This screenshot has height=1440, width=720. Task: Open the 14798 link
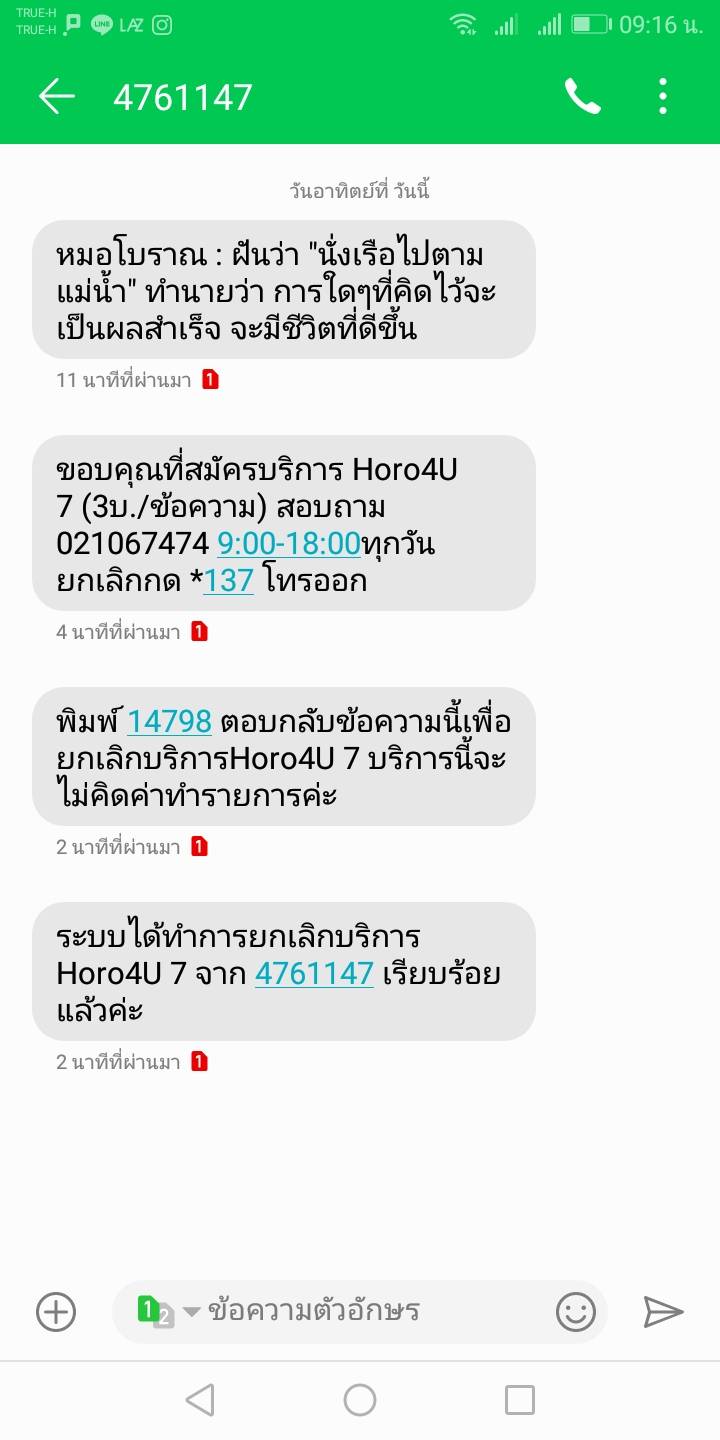click(169, 721)
